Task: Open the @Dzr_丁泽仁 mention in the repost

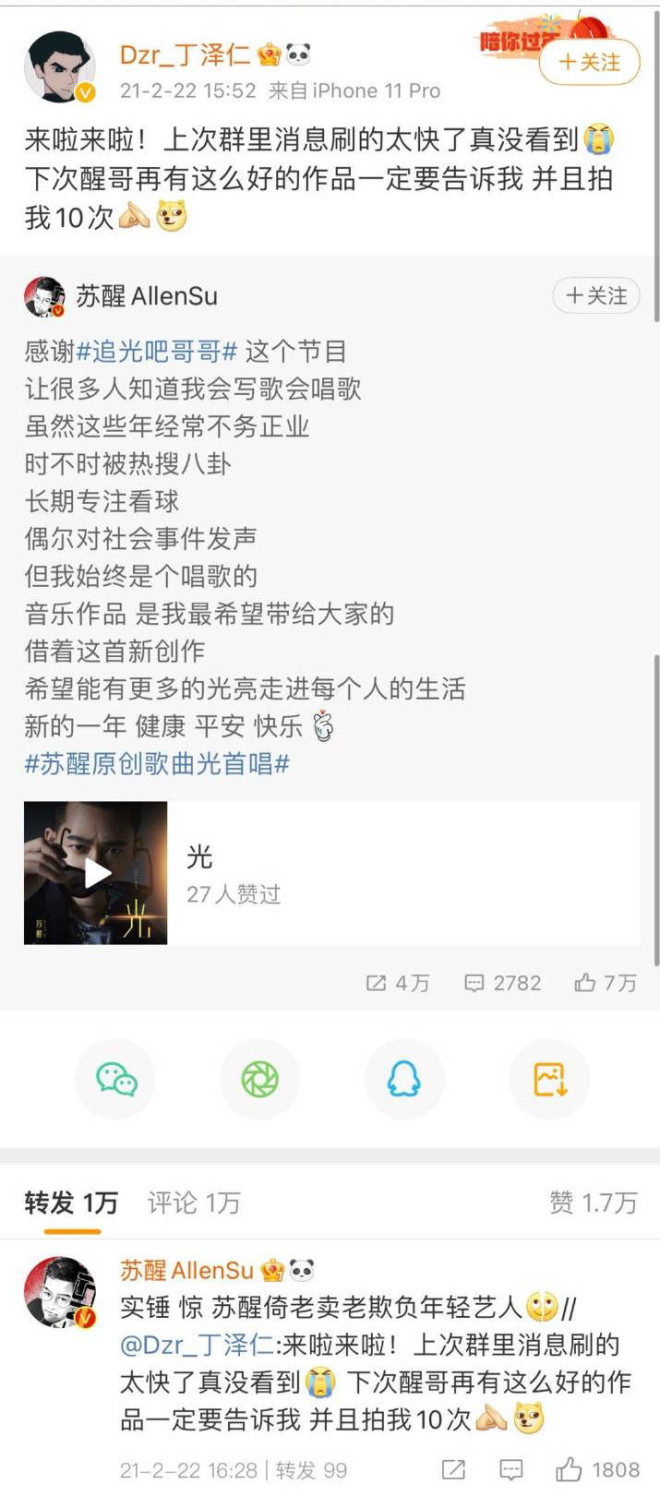Action: [x=196, y=1345]
